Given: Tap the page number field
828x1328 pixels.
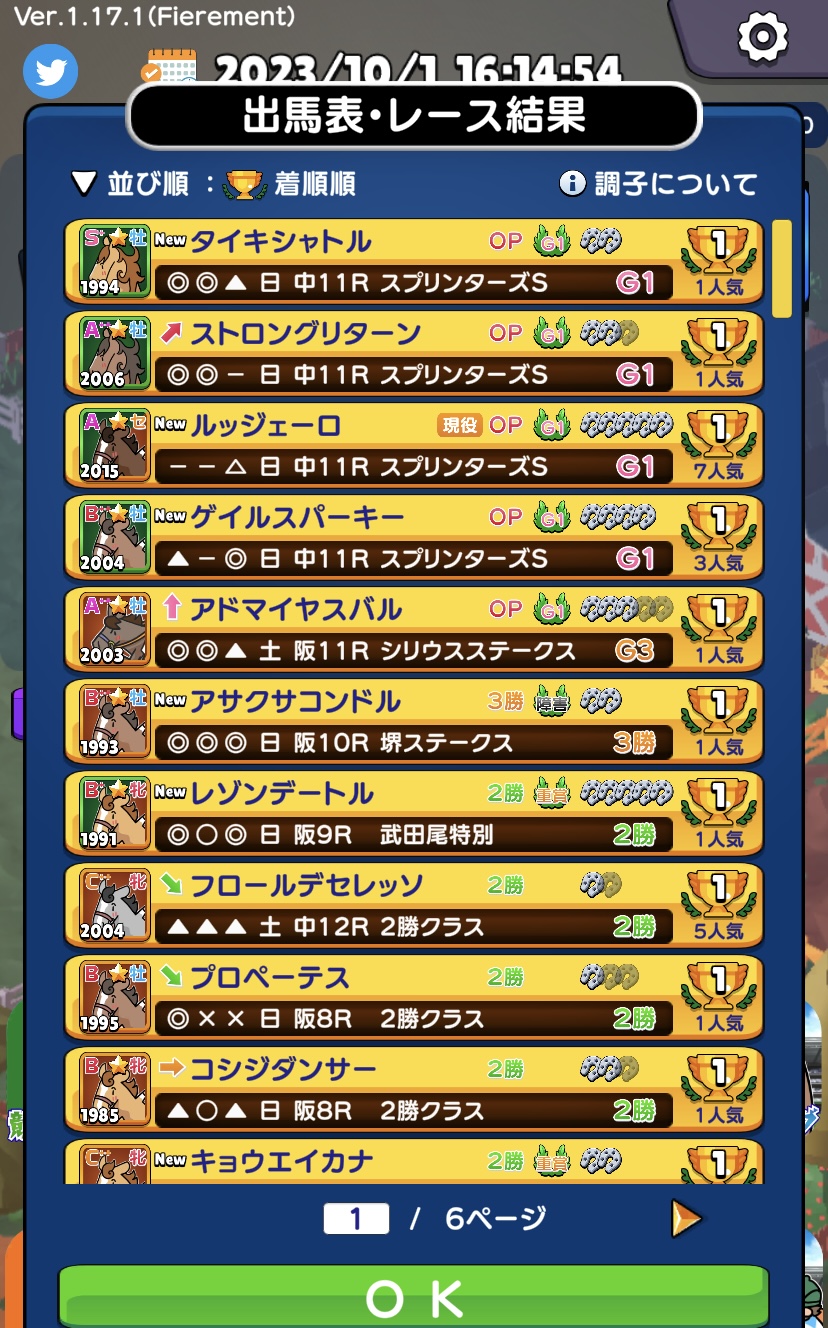Looking at the screenshot, I should tap(355, 1218).
